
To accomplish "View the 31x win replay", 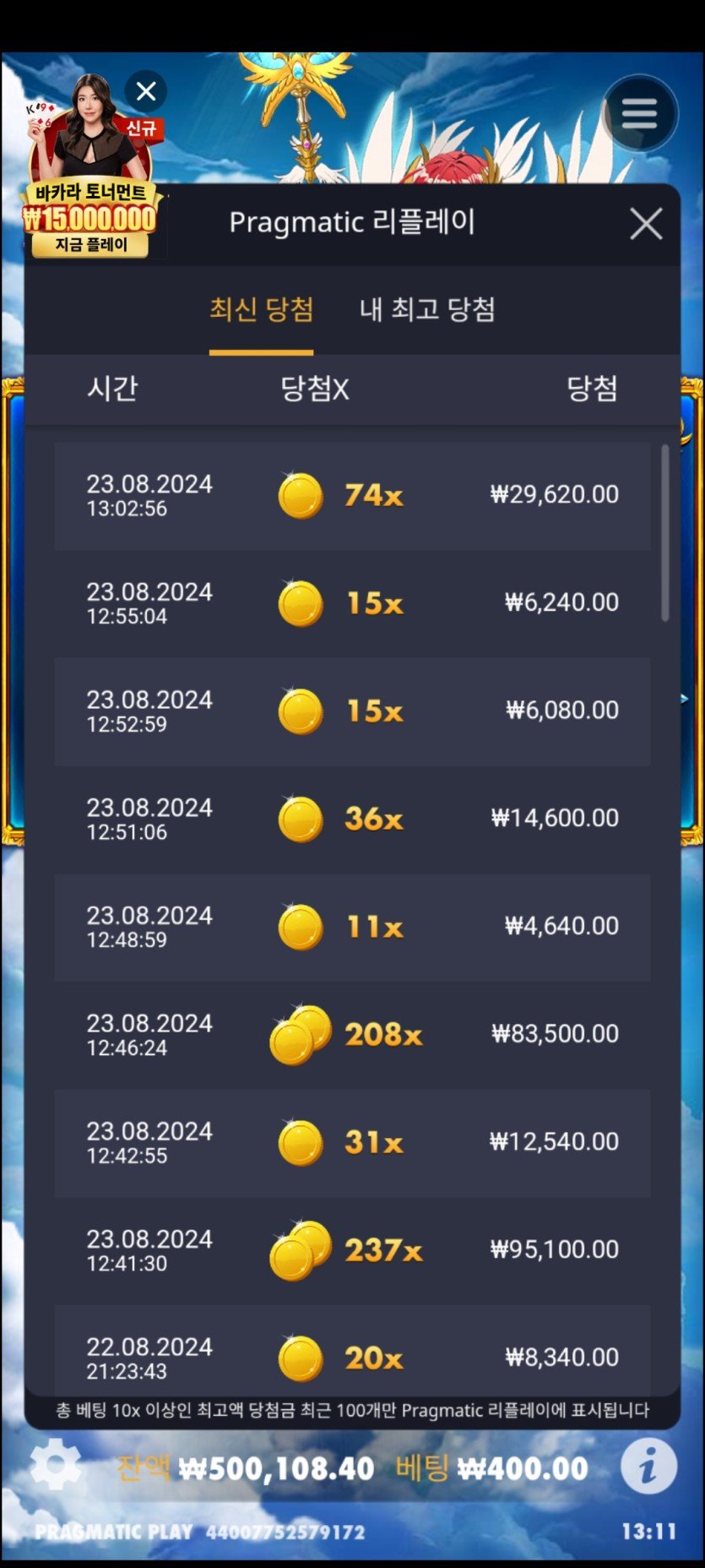I will tap(352, 1142).
